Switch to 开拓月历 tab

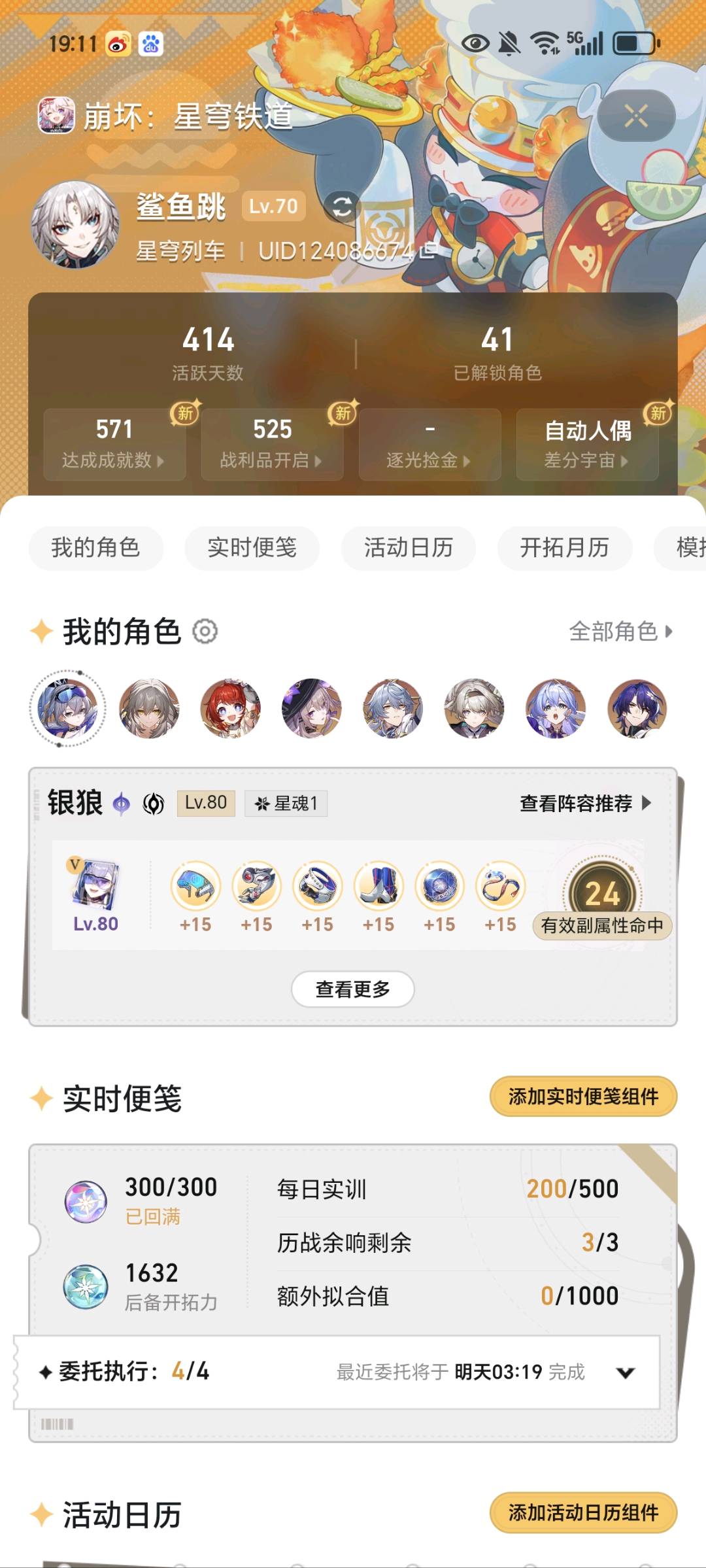pyautogui.click(x=564, y=548)
